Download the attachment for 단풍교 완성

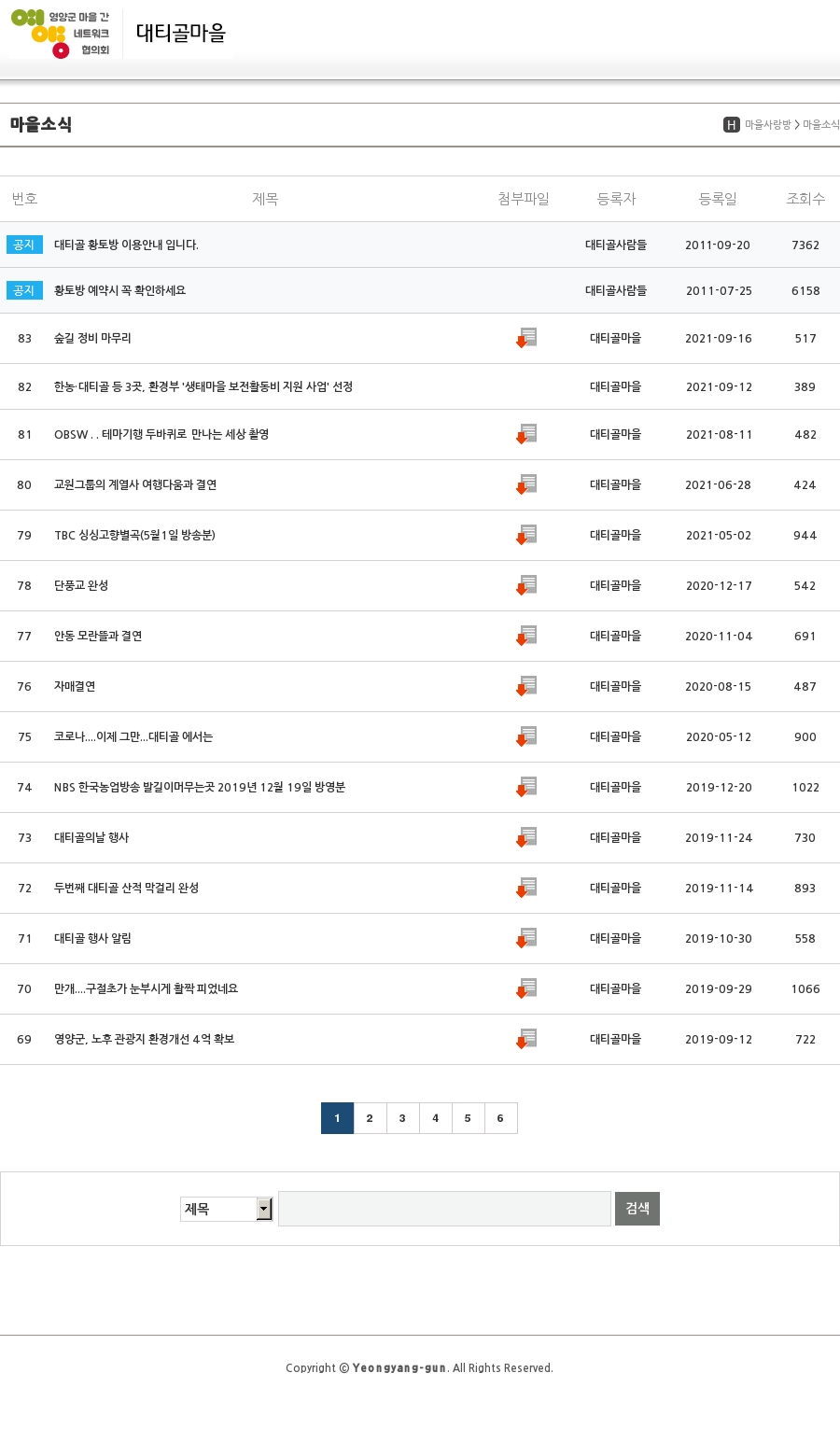point(526,585)
